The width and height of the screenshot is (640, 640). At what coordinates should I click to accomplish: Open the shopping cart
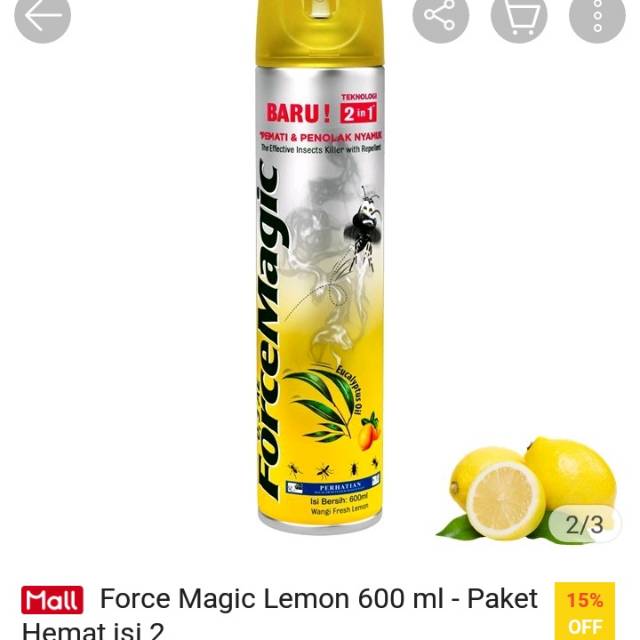tap(519, 16)
